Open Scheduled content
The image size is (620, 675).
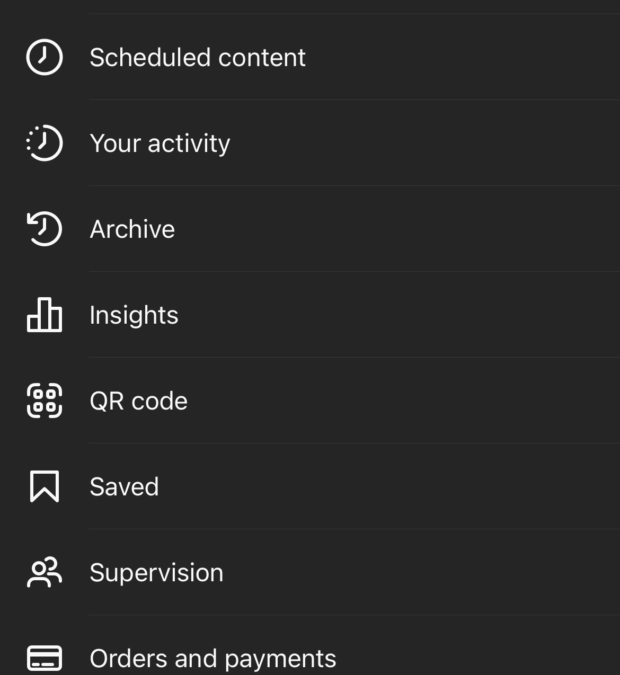coord(197,58)
